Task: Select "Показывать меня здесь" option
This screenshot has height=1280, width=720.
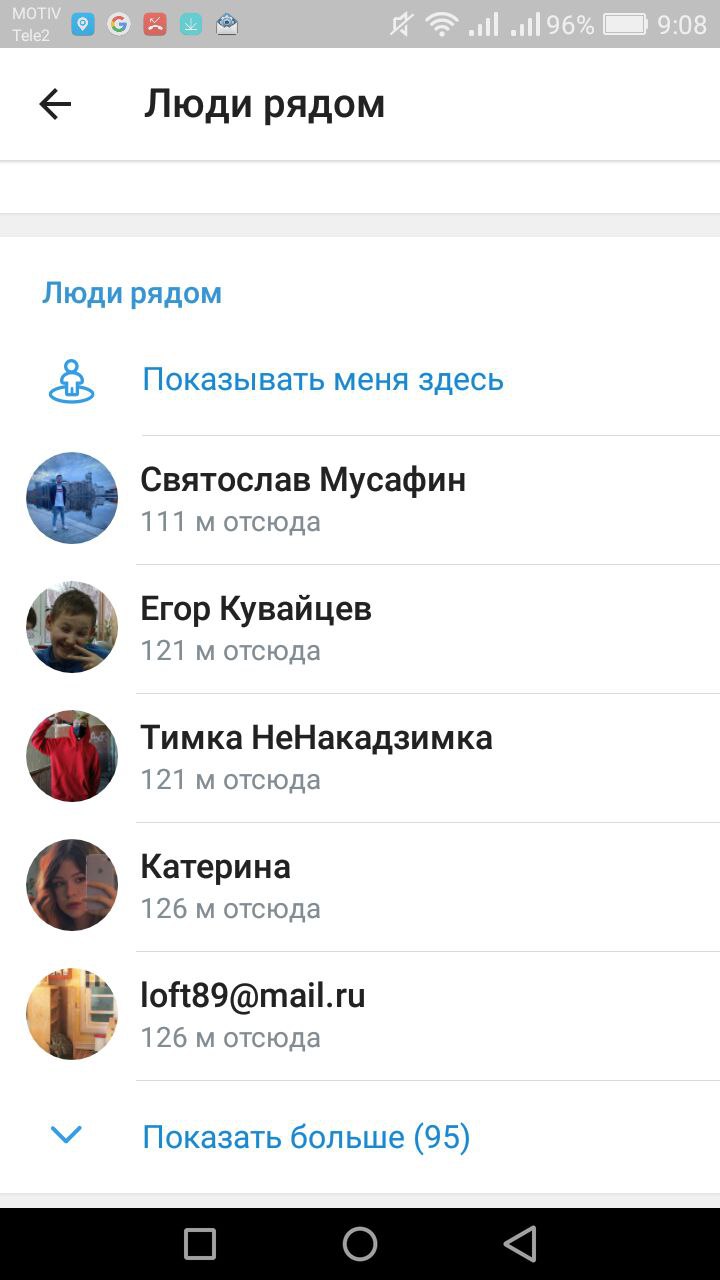Action: (x=322, y=380)
